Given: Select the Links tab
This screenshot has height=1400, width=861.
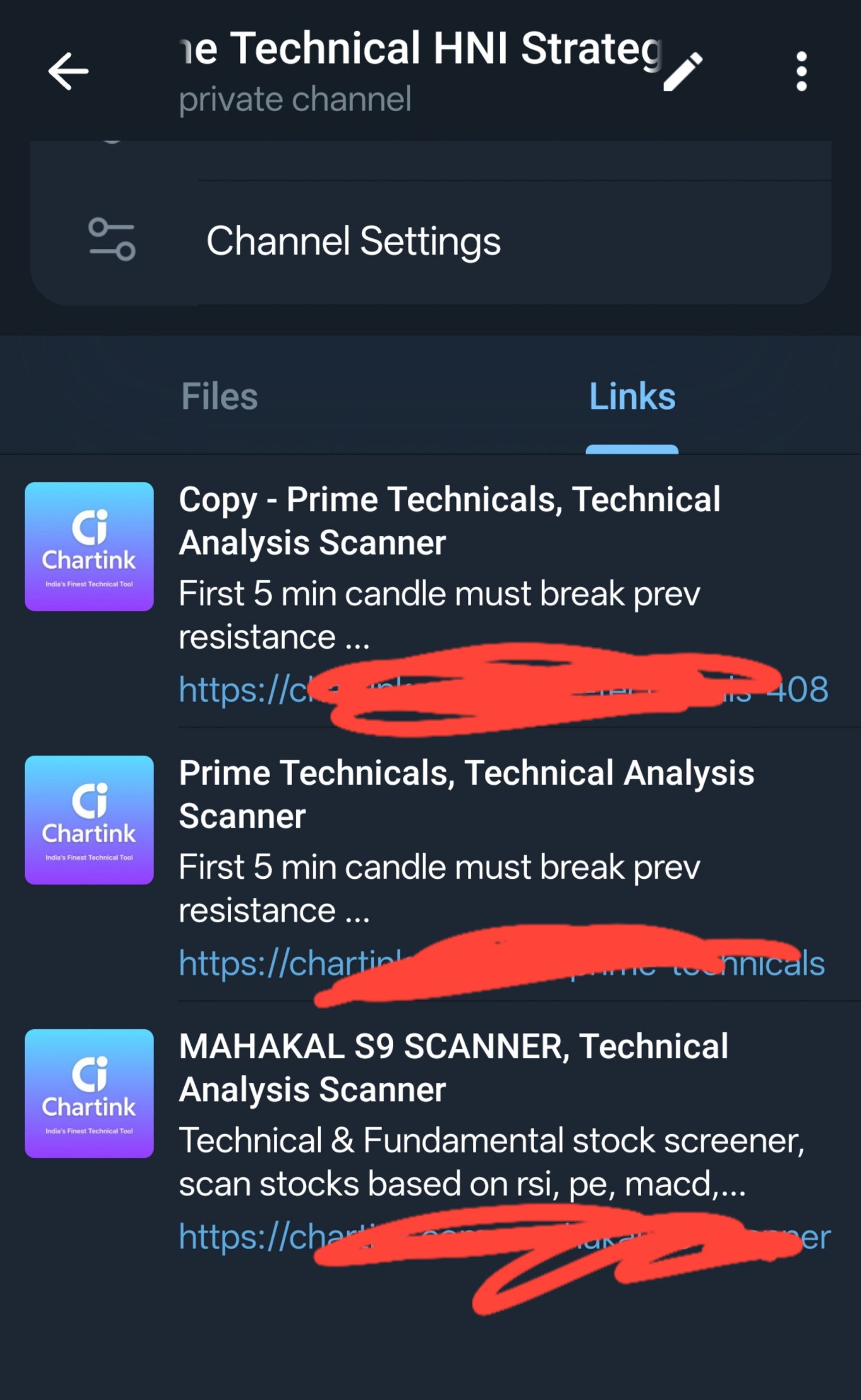Looking at the screenshot, I should [x=632, y=396].
